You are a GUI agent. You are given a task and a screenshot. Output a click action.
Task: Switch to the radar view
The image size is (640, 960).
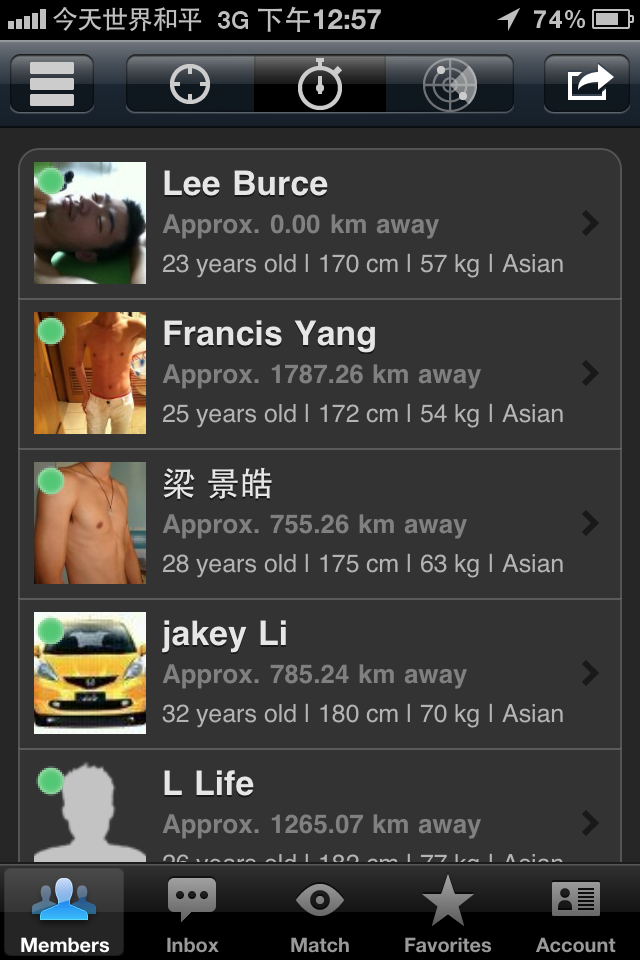[449, 84]
